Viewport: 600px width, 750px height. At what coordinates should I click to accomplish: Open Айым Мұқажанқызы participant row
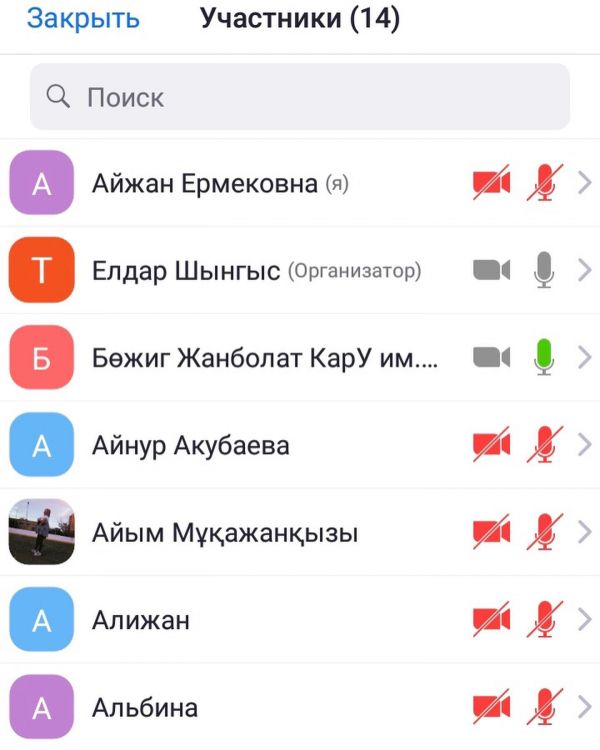tap(224, 532)
